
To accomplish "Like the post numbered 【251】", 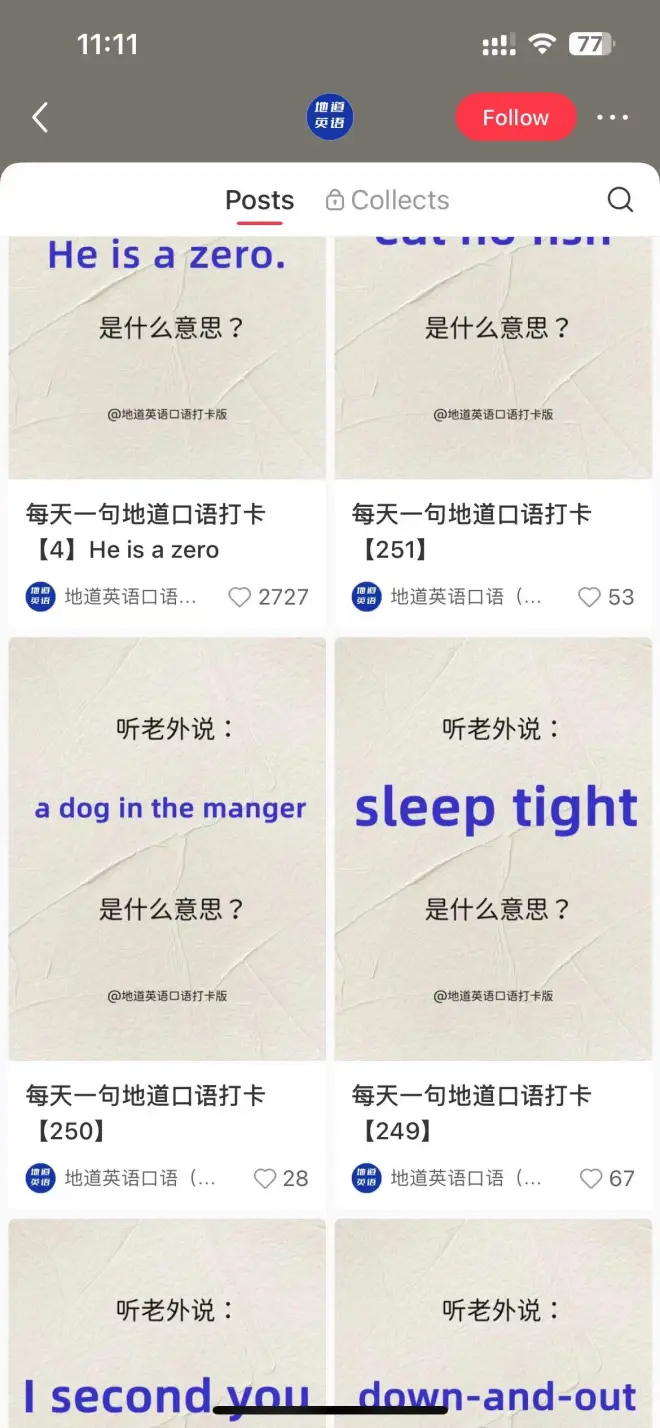I will (x=590, y=597).
